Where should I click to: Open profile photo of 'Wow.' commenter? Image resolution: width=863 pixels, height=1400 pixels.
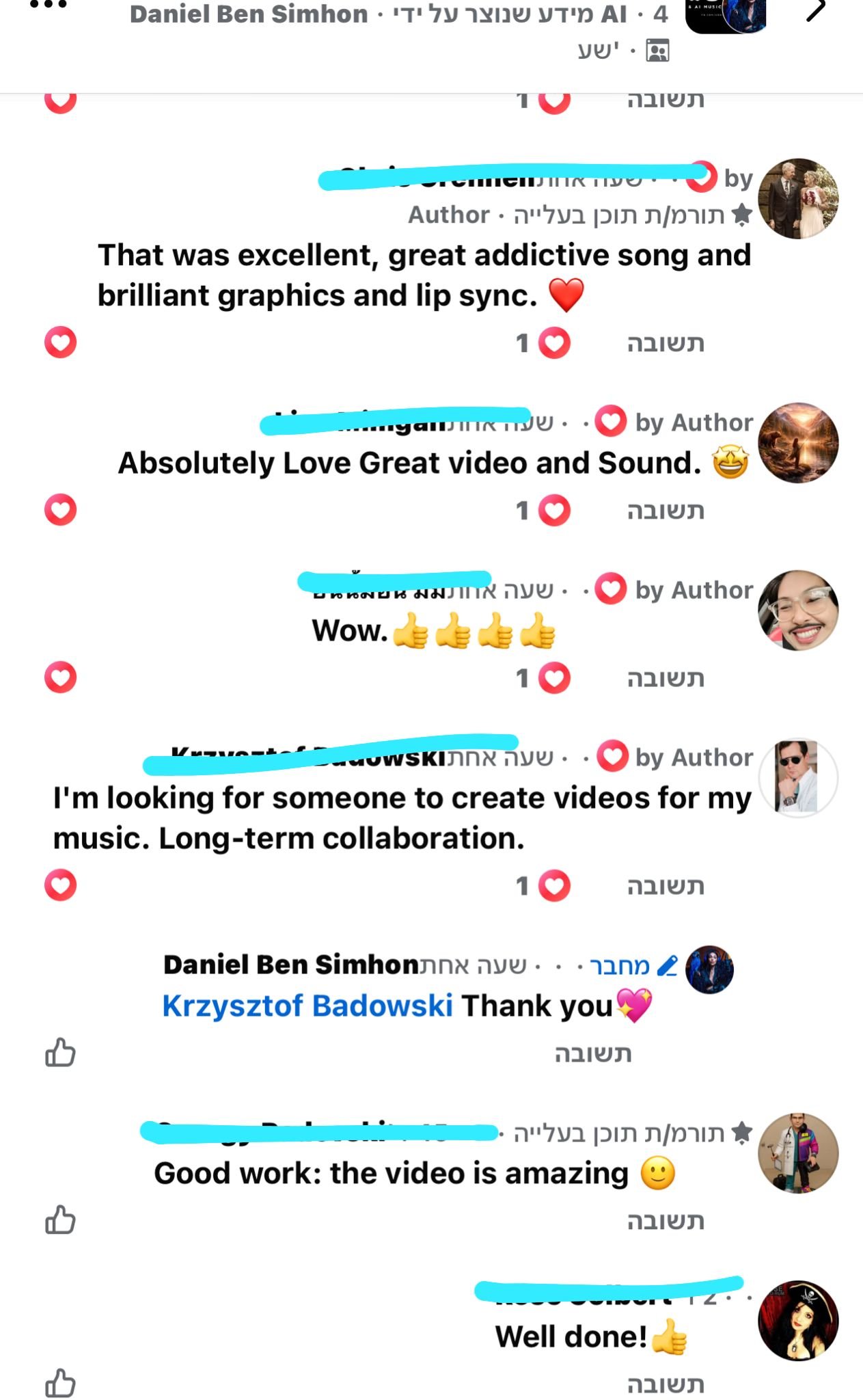click(798, 610)
